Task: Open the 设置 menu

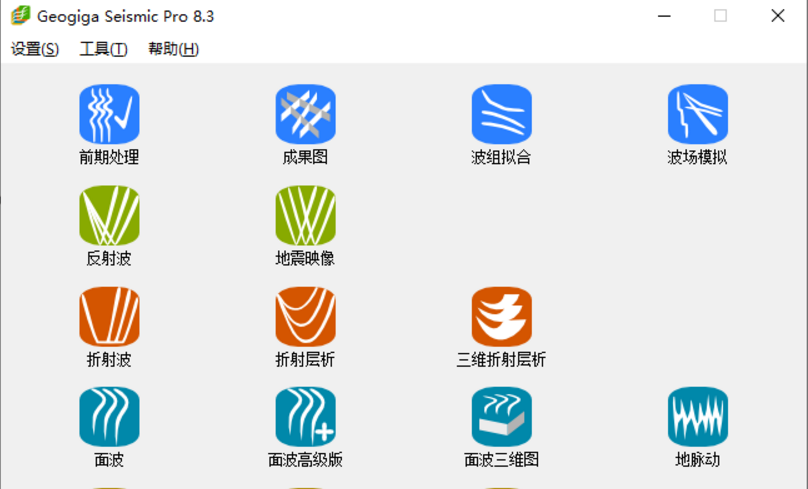Action: [x=35, y=49]
